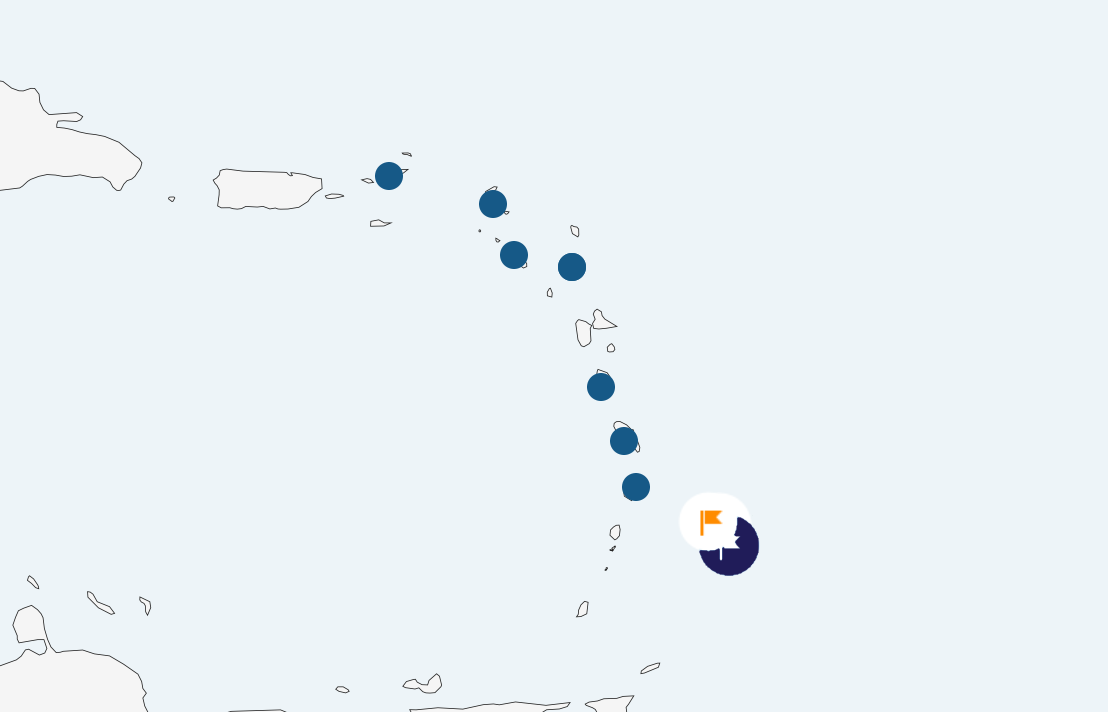Open the blue marker on Martinique

tap(624, 441)
